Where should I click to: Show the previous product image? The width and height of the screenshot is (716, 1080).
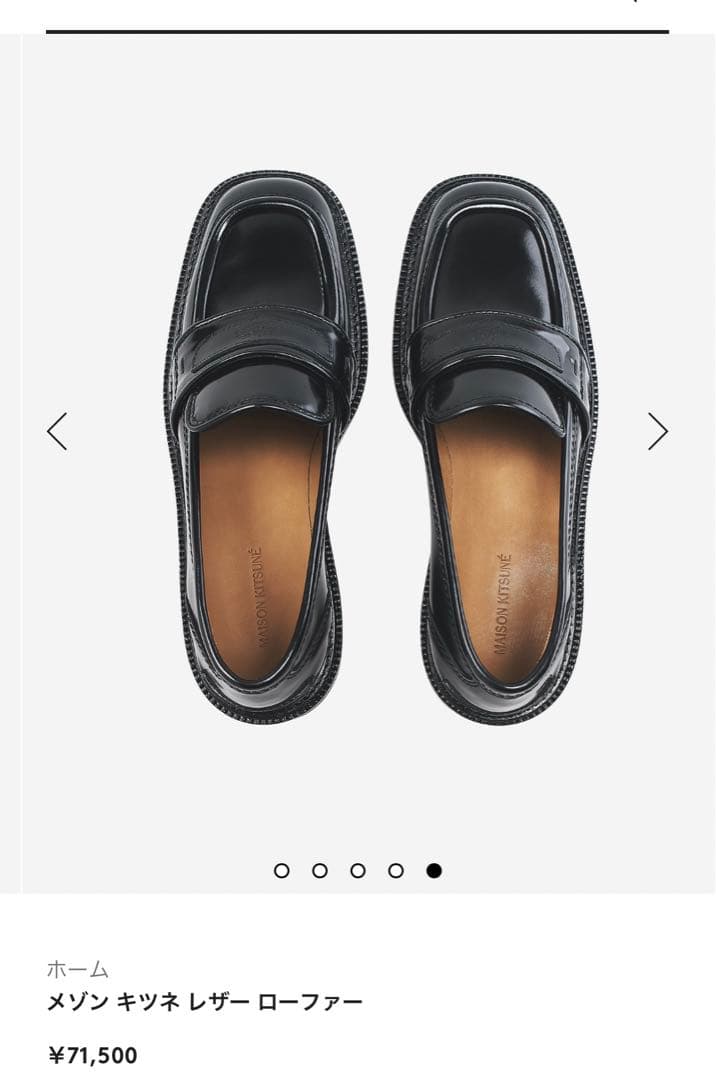click(x=57, y=431)
